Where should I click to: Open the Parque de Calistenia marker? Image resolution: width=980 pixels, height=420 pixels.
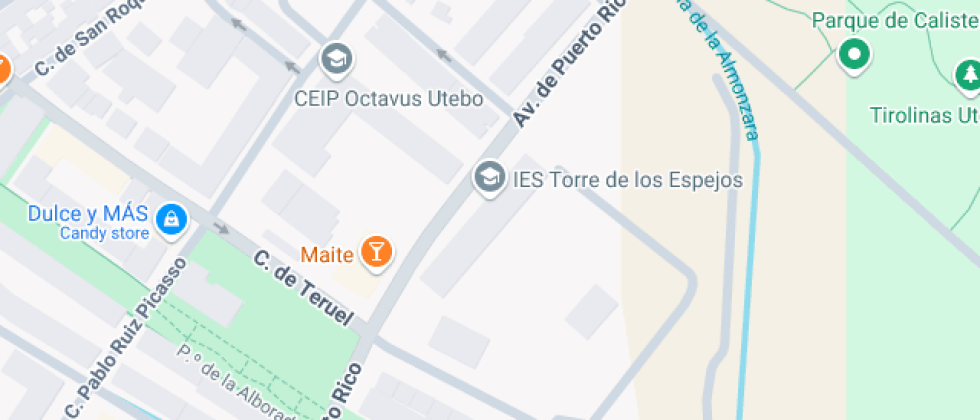pos(853,55)
